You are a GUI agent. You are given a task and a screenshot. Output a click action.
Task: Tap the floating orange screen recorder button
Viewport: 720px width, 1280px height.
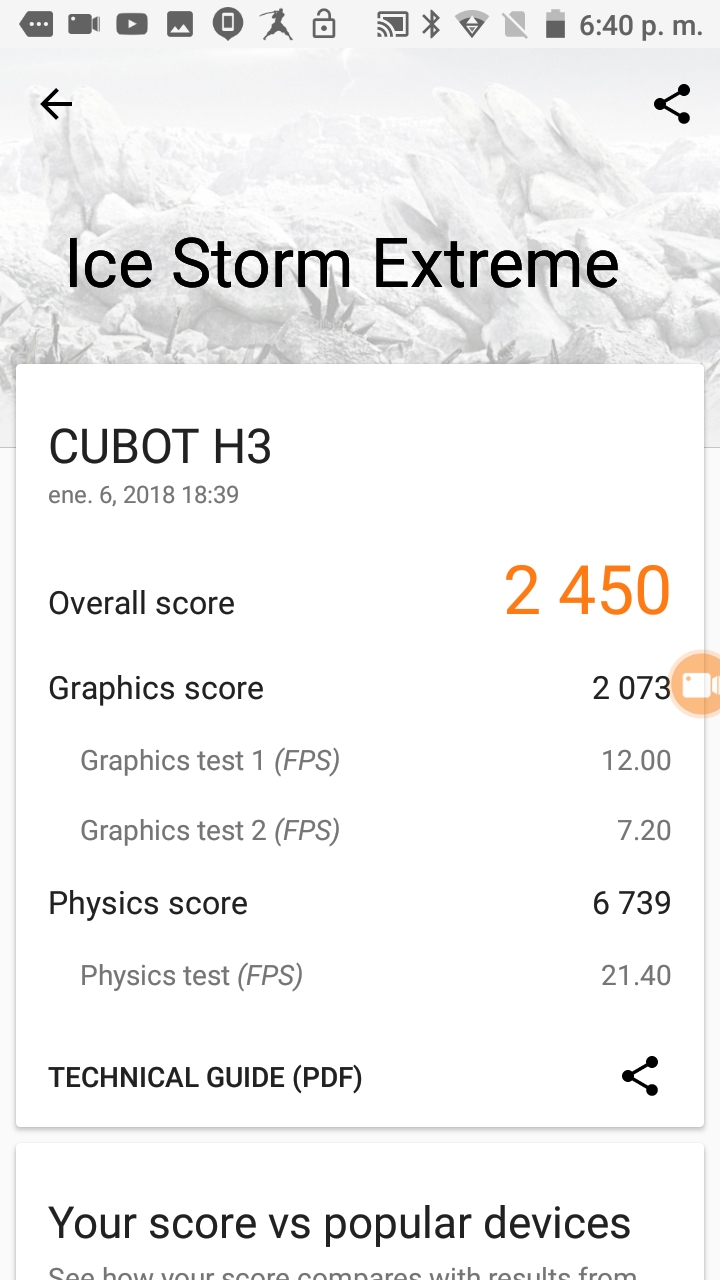pyautogui.click(x=698, y=685)
